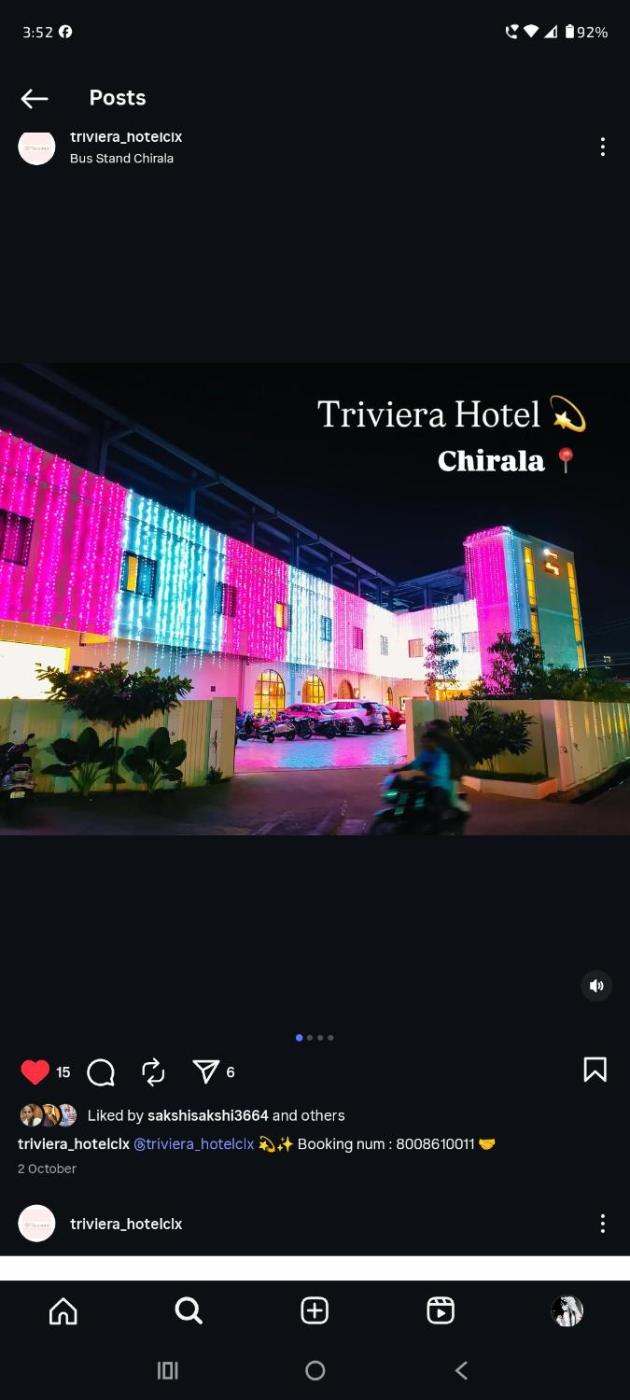The image size is (630, 1400).
Task: Switch to the Search tab
Action: [x=188, y=1311]
